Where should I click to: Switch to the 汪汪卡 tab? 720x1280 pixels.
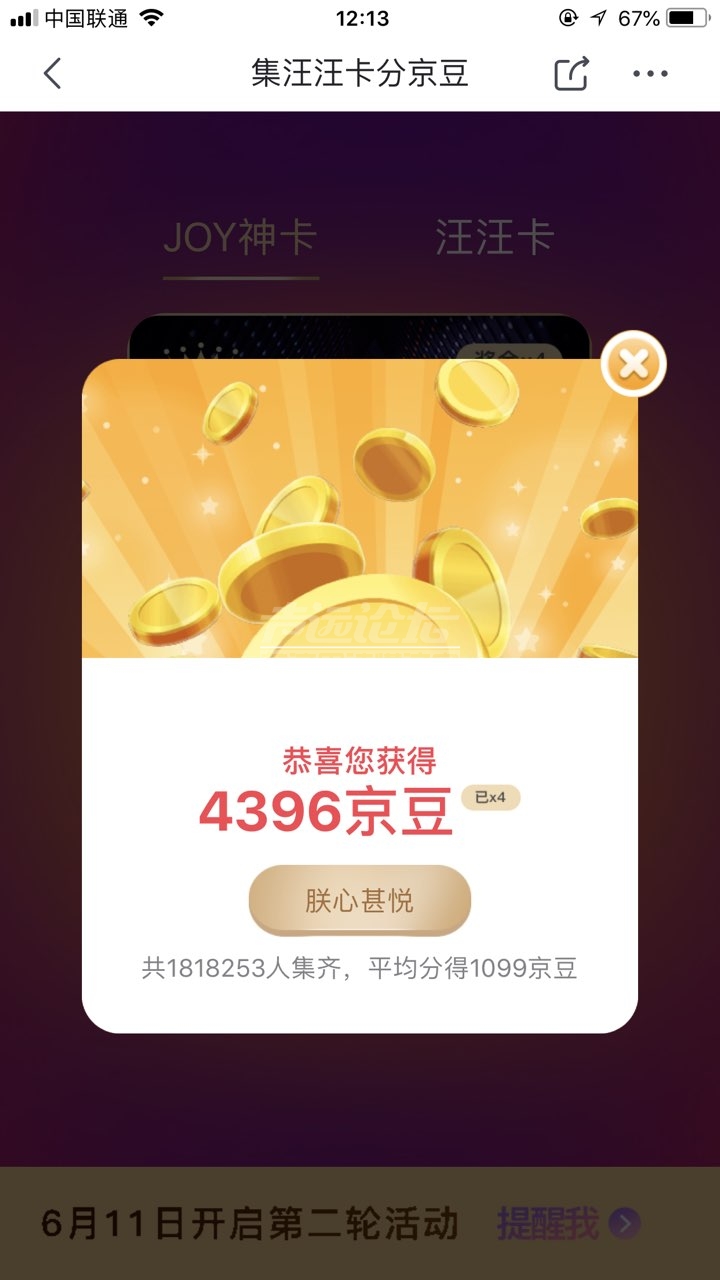coord(494,239)
